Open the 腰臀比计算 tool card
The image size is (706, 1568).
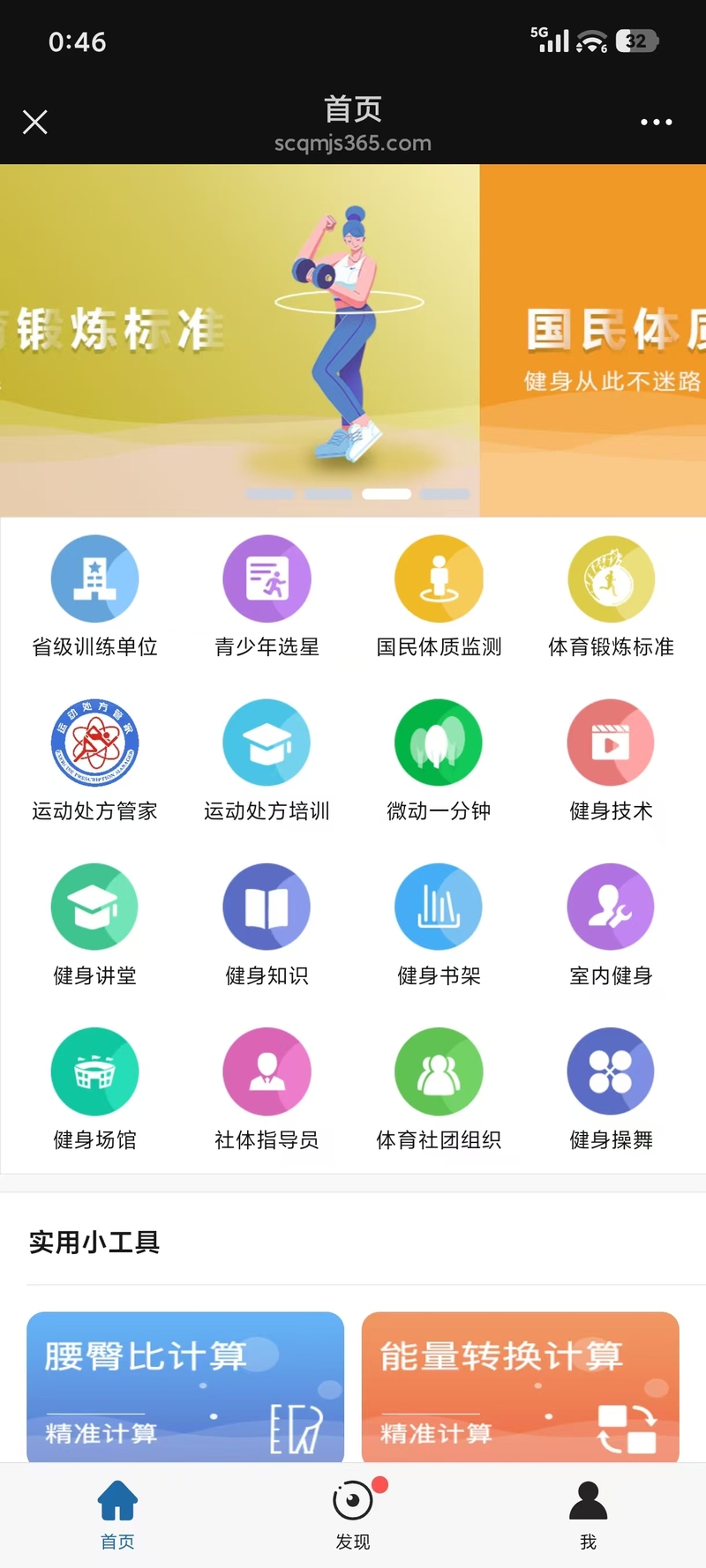[x=185, y=1387]
